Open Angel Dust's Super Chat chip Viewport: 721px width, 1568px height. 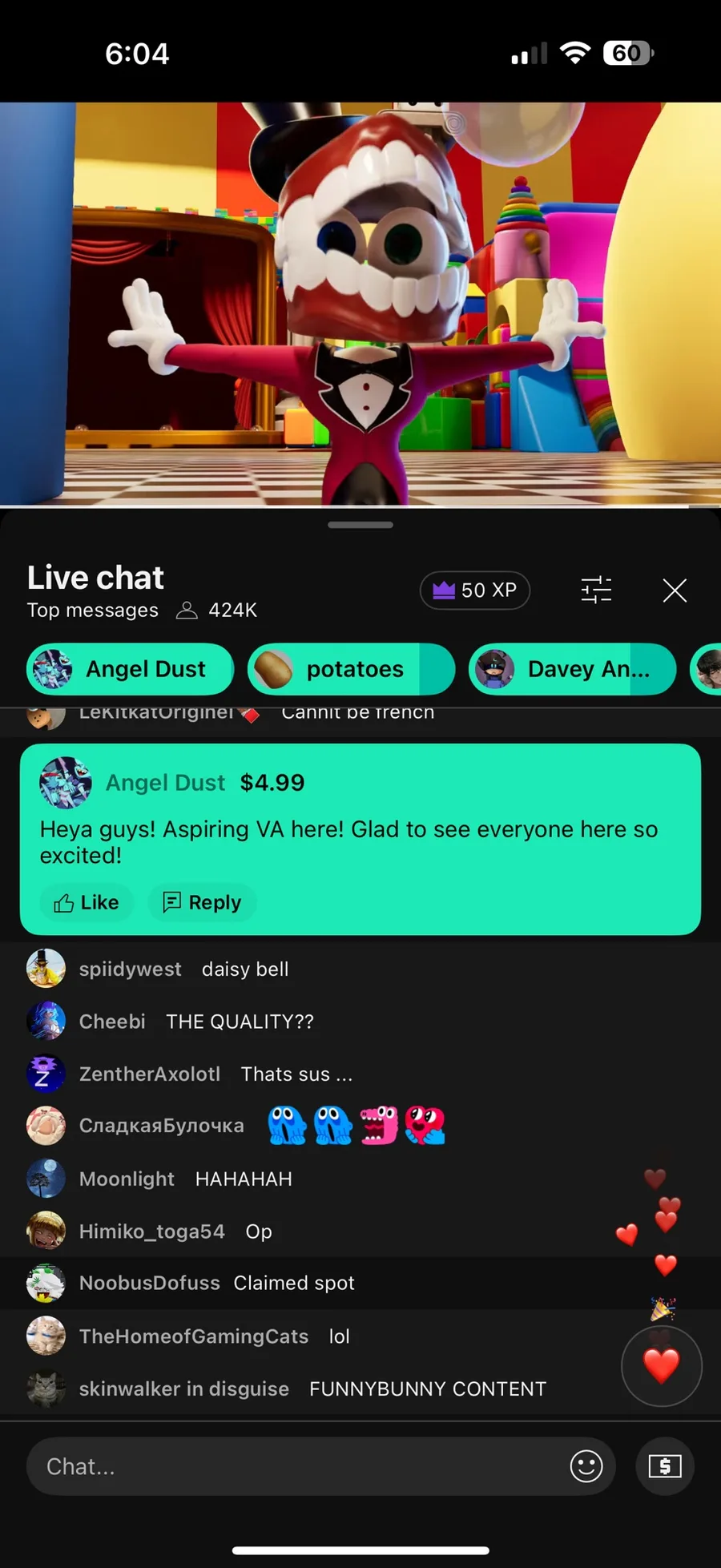(x=131, y=669)
